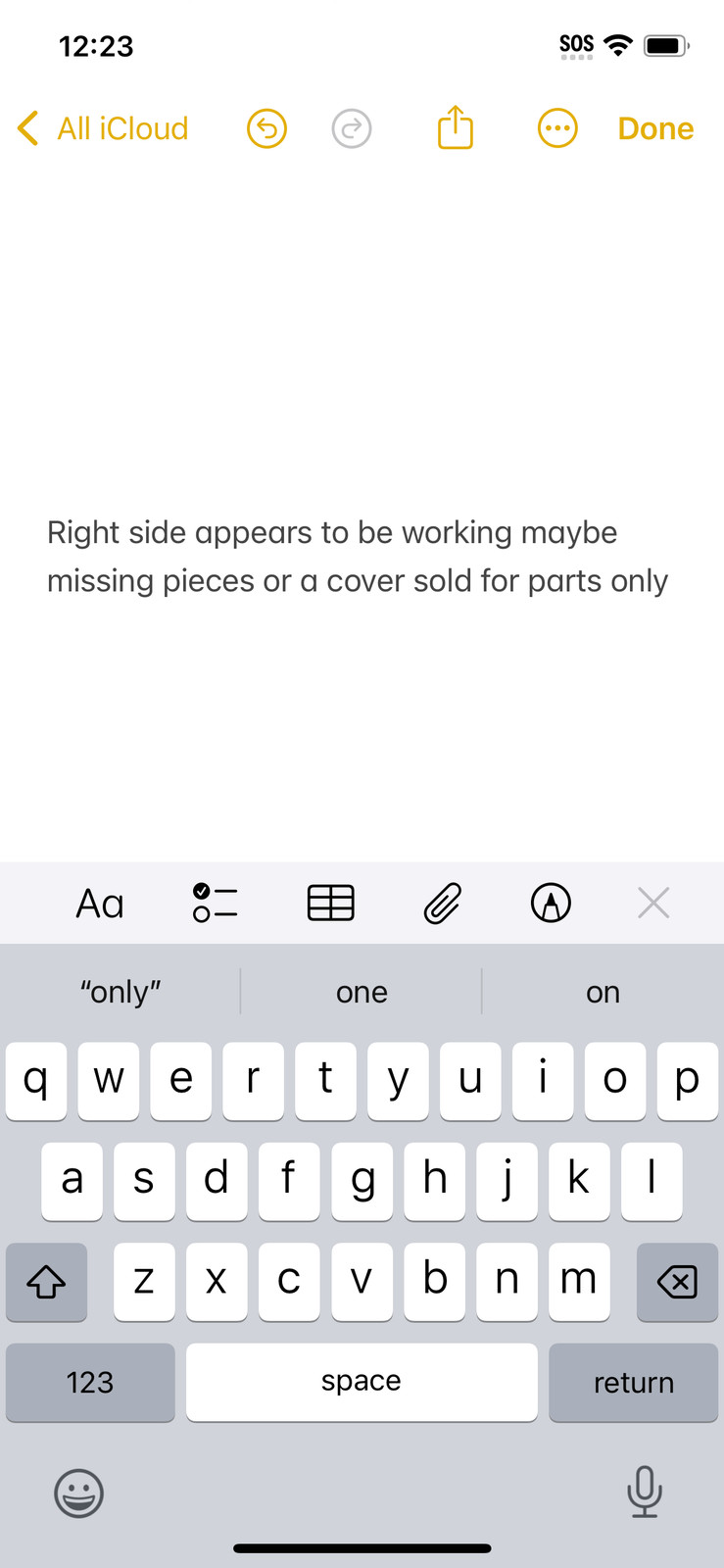Insert a checklist
The height and width of the screenshot is (1568, 724).
pyautogui.click(x=216, y=903)
